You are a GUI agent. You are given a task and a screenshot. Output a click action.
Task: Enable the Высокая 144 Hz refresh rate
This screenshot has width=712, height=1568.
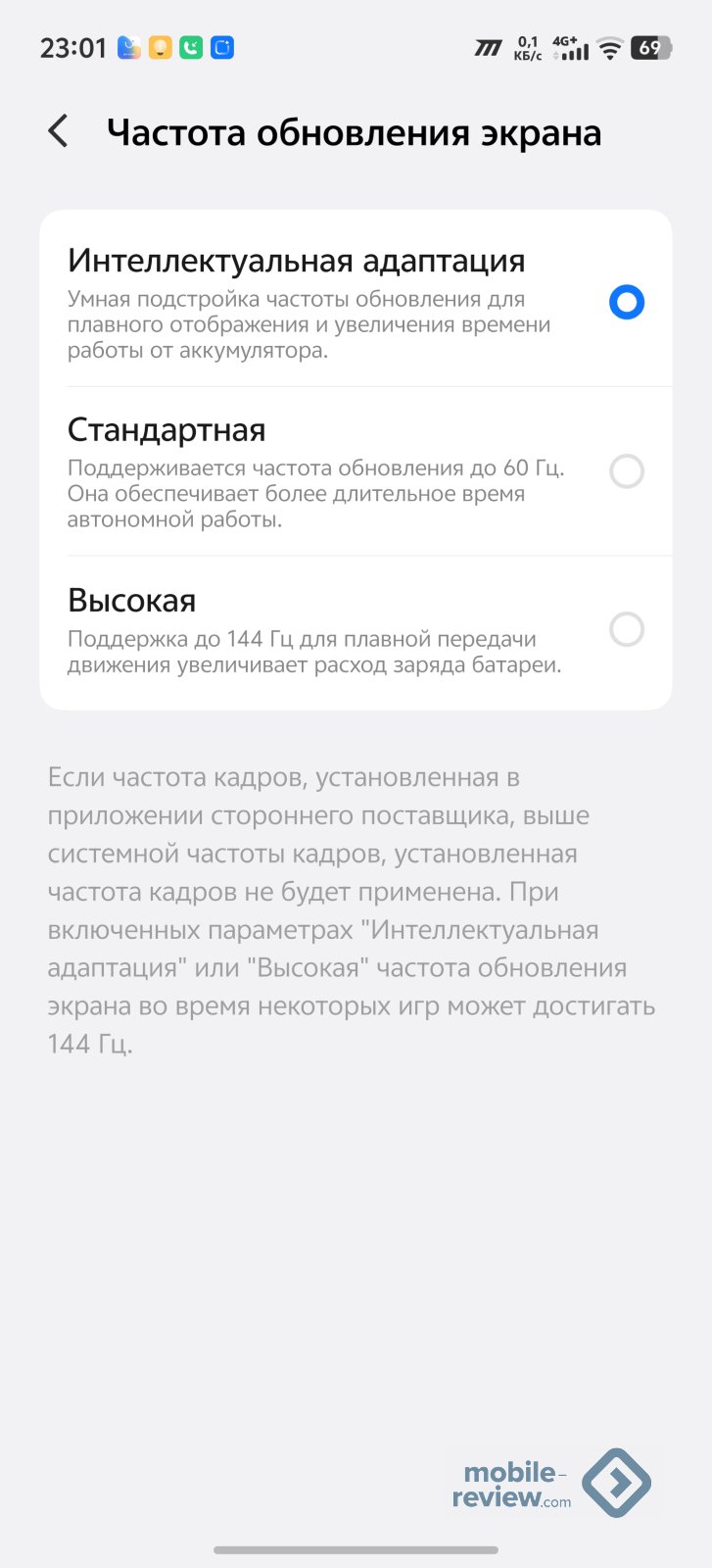626,629
